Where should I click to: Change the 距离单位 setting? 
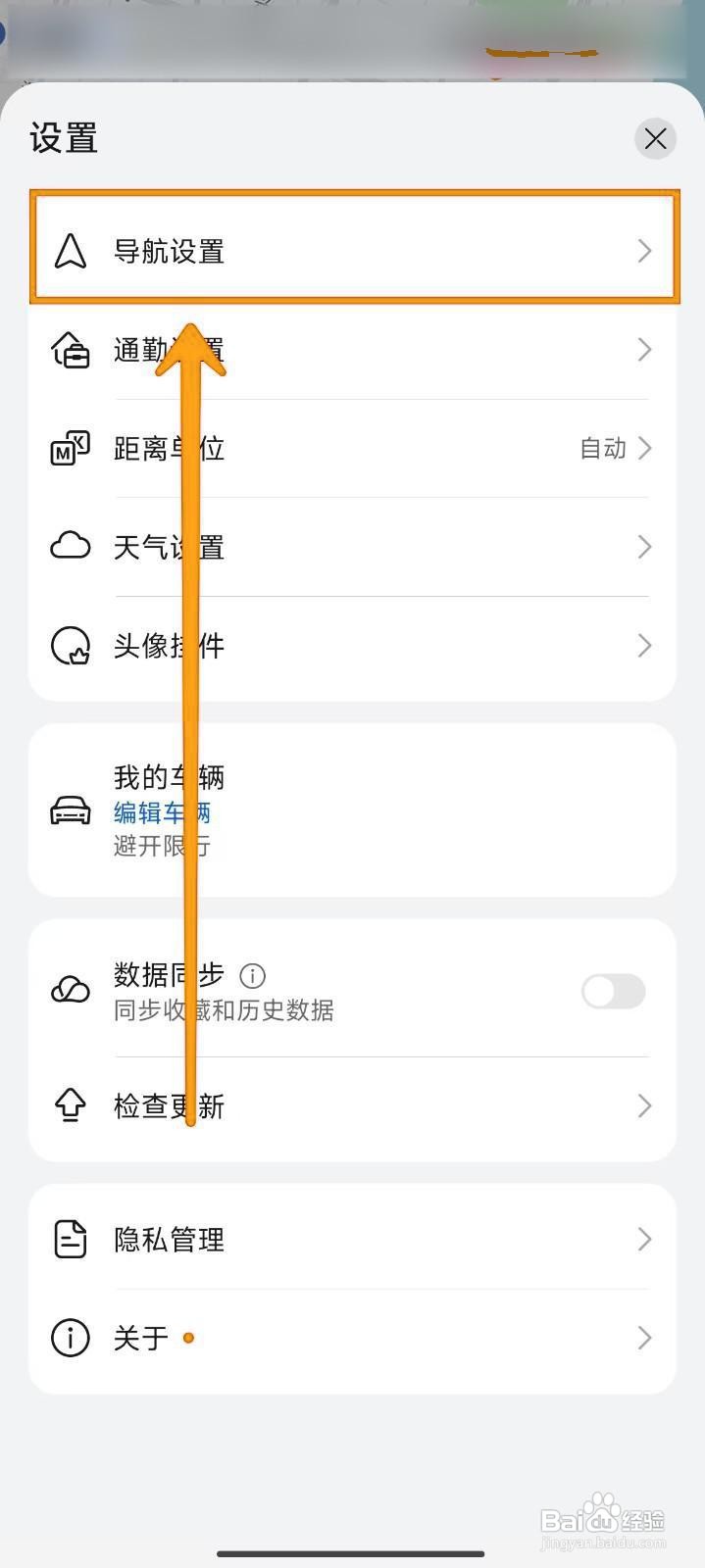(x=353, y=449)
